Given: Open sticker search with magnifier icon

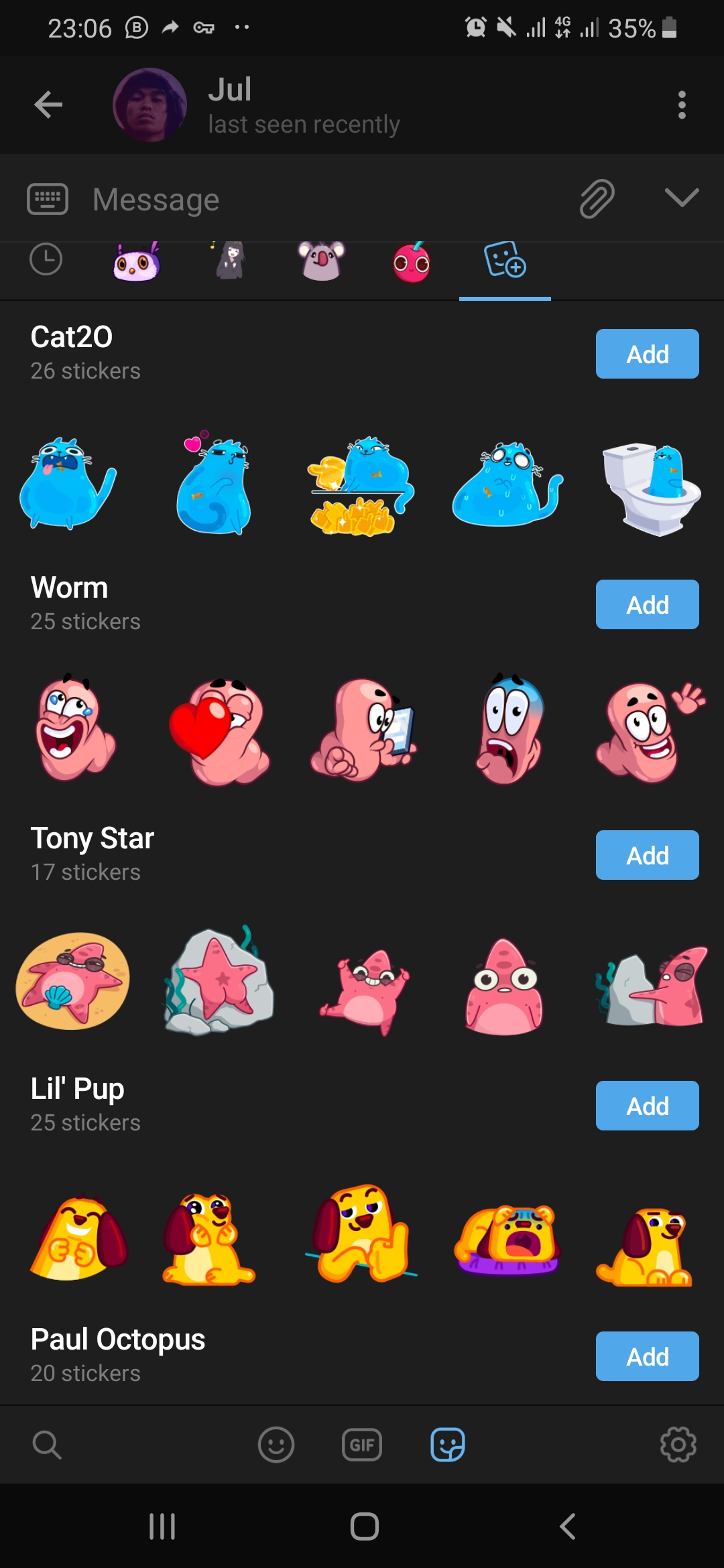Looking at the screenshot, I should [x=45, y=1445].
